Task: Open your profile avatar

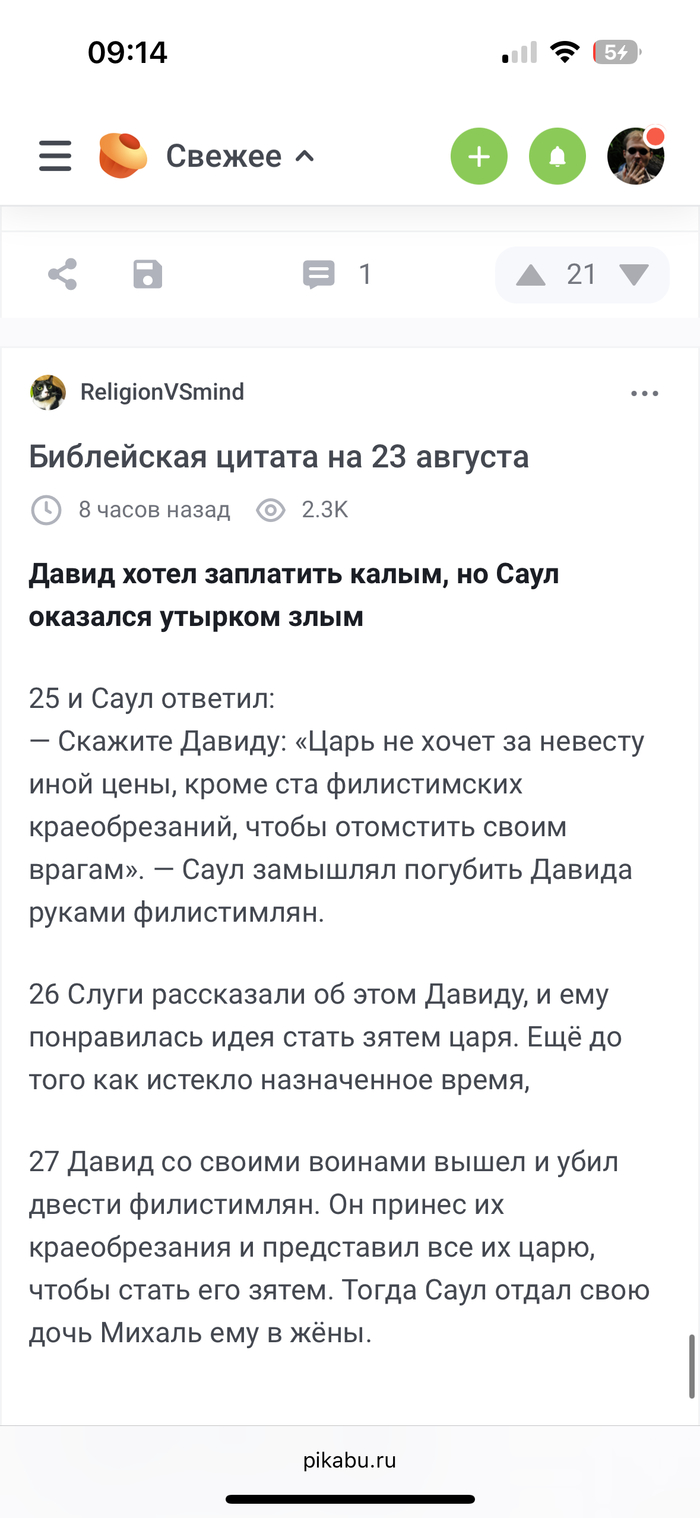Action: pos(636,156)
